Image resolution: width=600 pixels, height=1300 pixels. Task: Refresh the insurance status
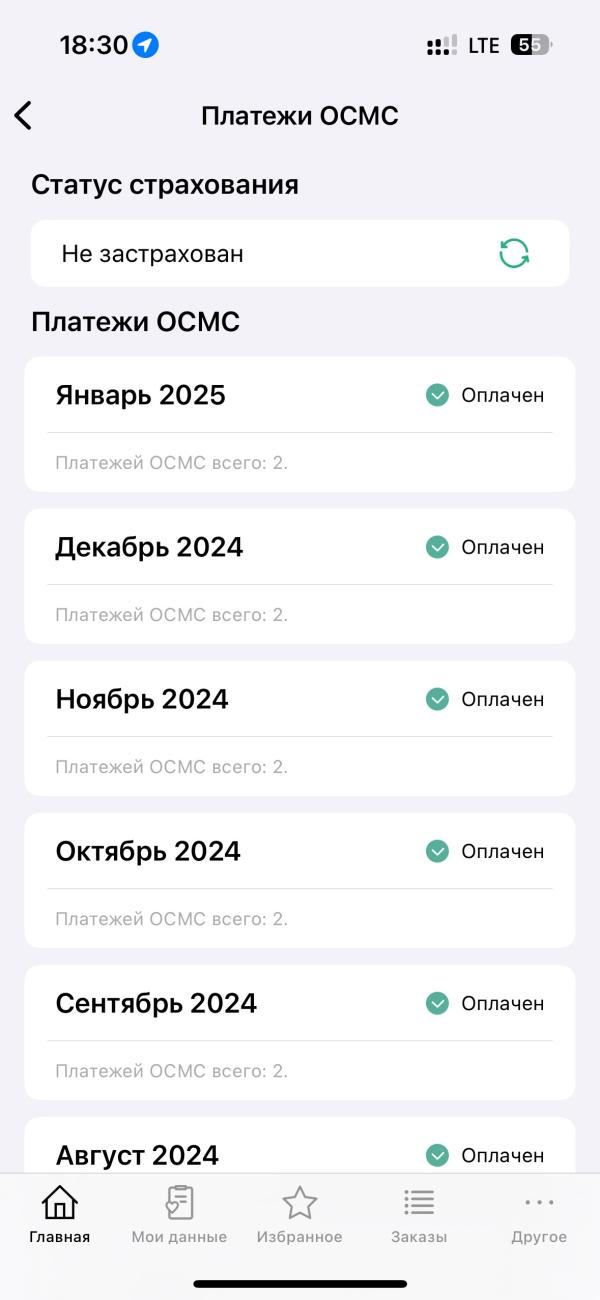pos(514,253)
